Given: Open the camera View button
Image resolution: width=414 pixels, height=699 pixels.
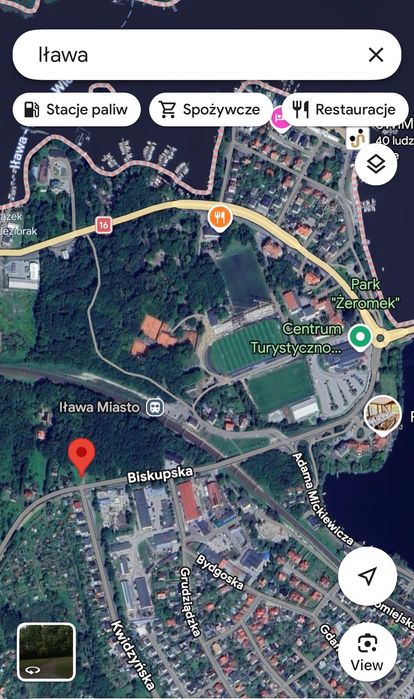Looking at the screenshot, I should (367, 652).
